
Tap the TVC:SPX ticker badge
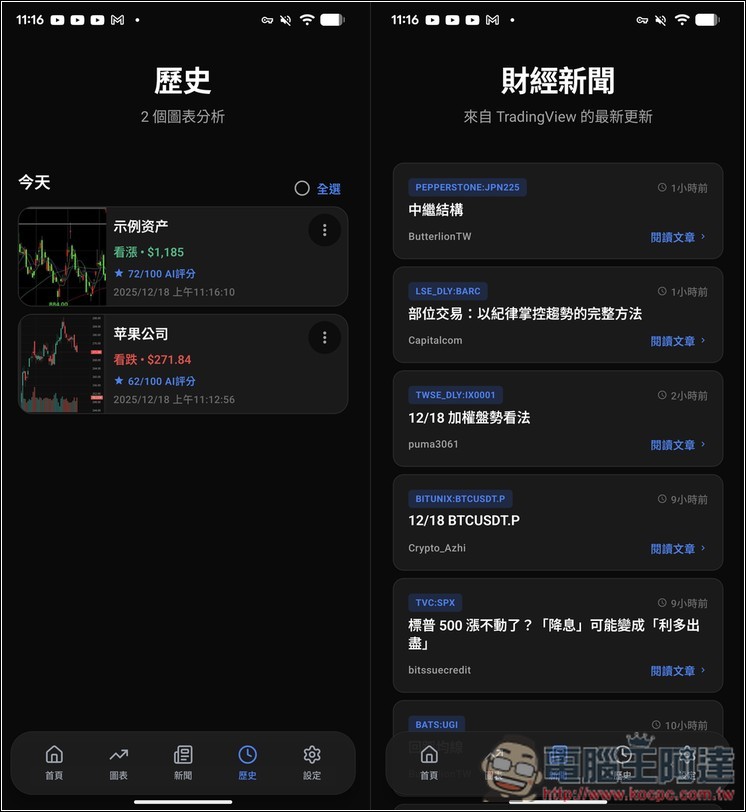[x=435, y=603]
